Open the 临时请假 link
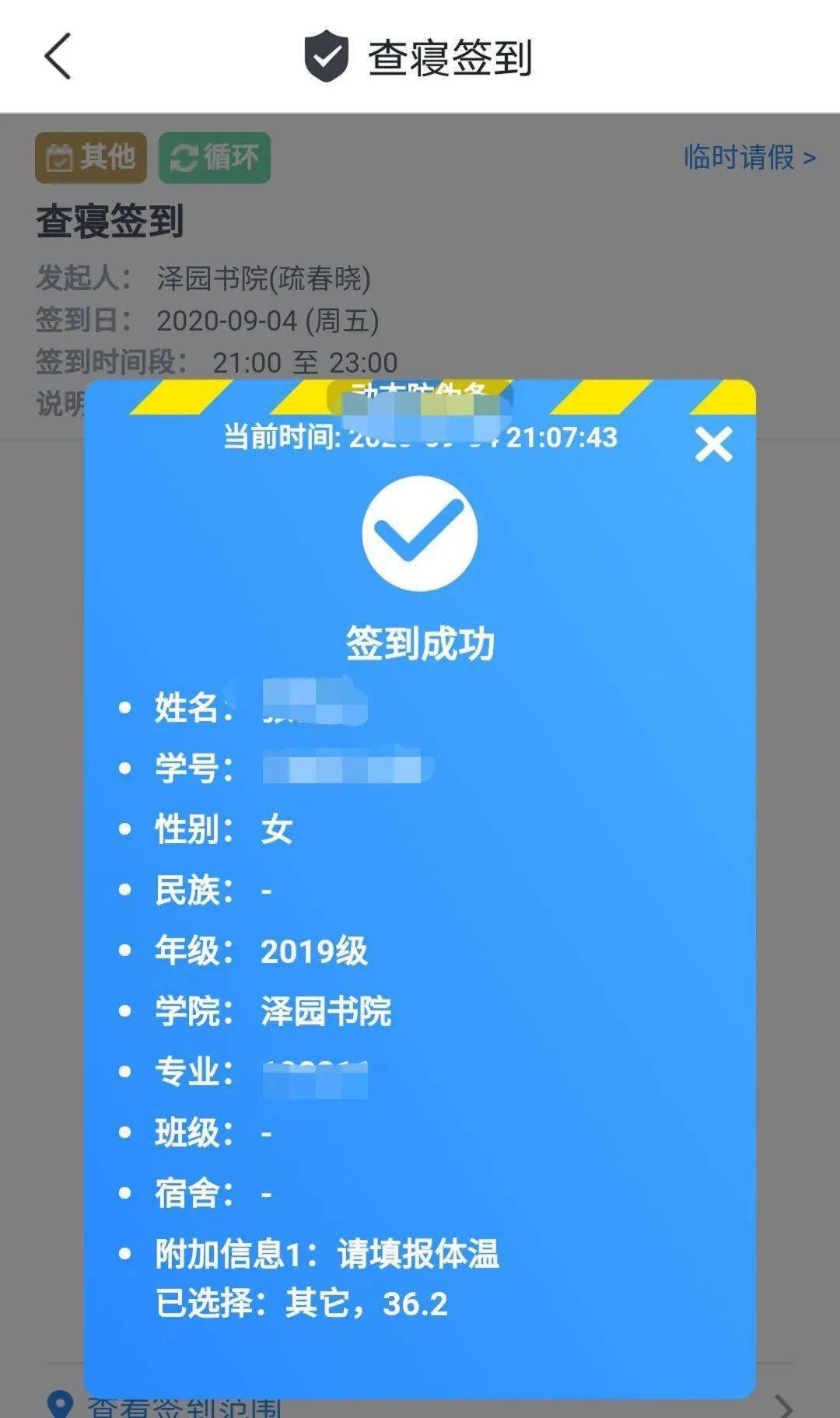 coord(749,158)
